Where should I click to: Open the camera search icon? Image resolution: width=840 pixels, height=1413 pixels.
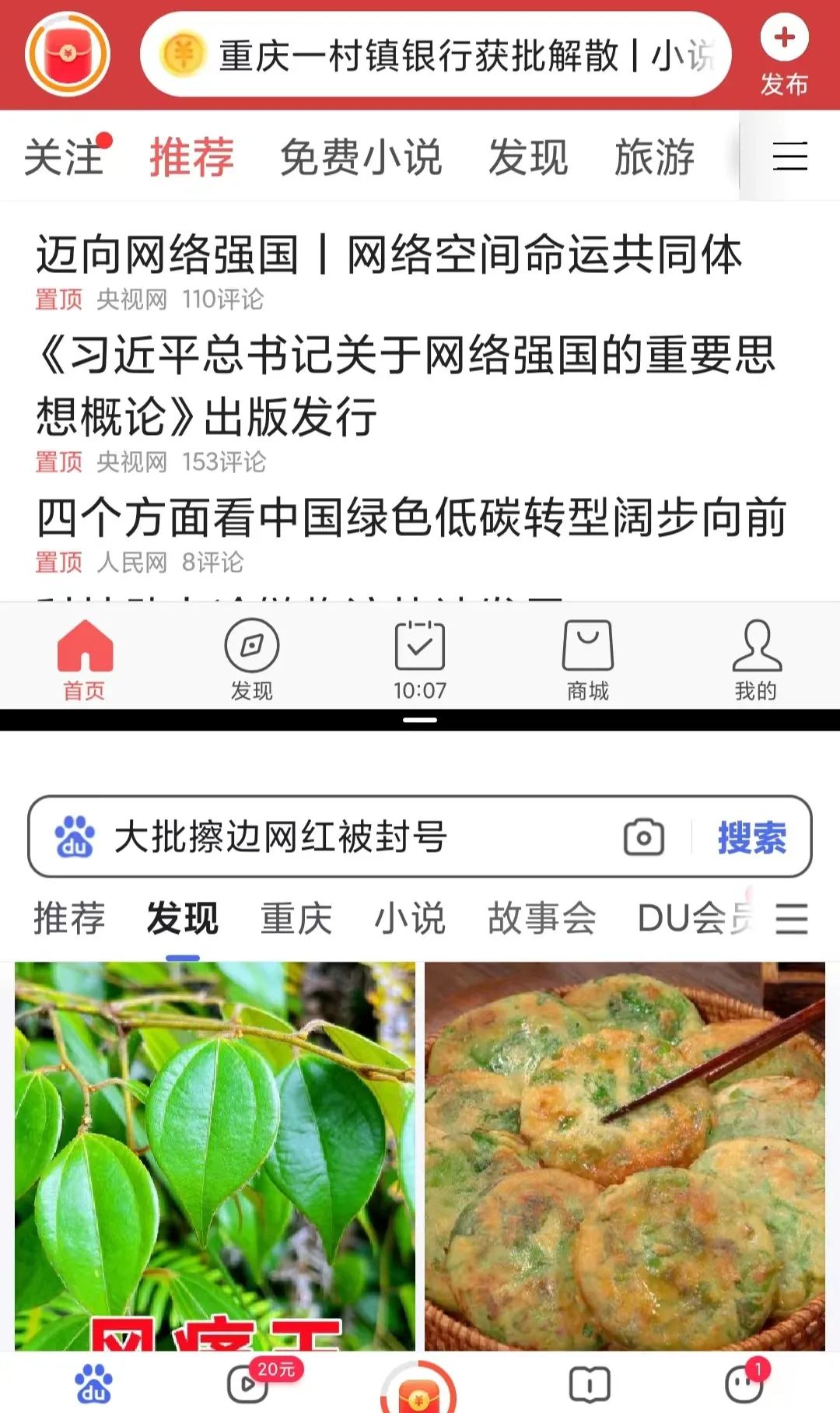(644, 837)
